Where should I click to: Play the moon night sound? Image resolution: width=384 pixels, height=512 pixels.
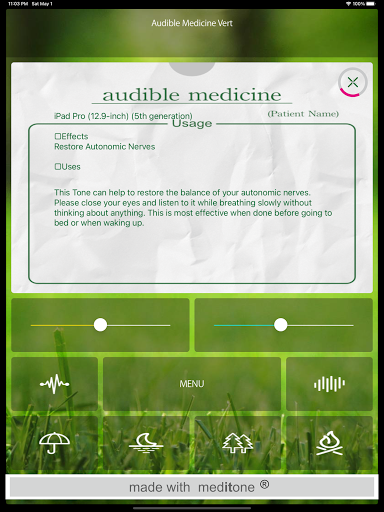[146, 443]
